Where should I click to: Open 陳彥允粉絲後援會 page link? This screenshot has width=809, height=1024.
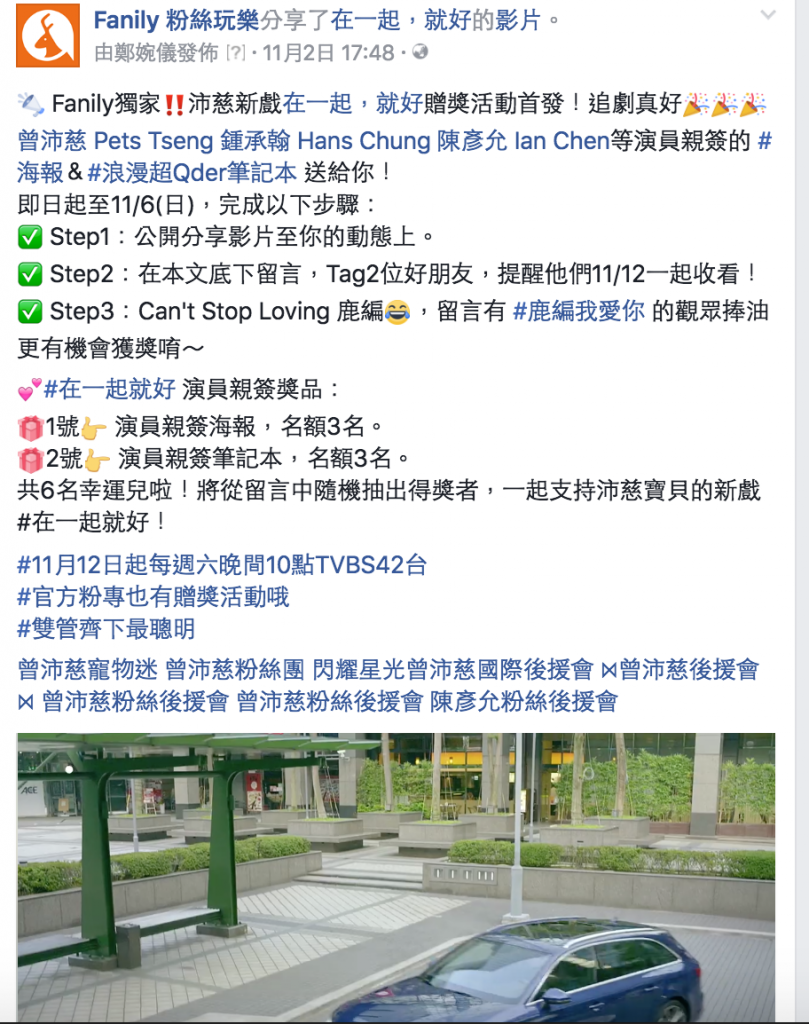pyautogui.click(x=523, y=701)
